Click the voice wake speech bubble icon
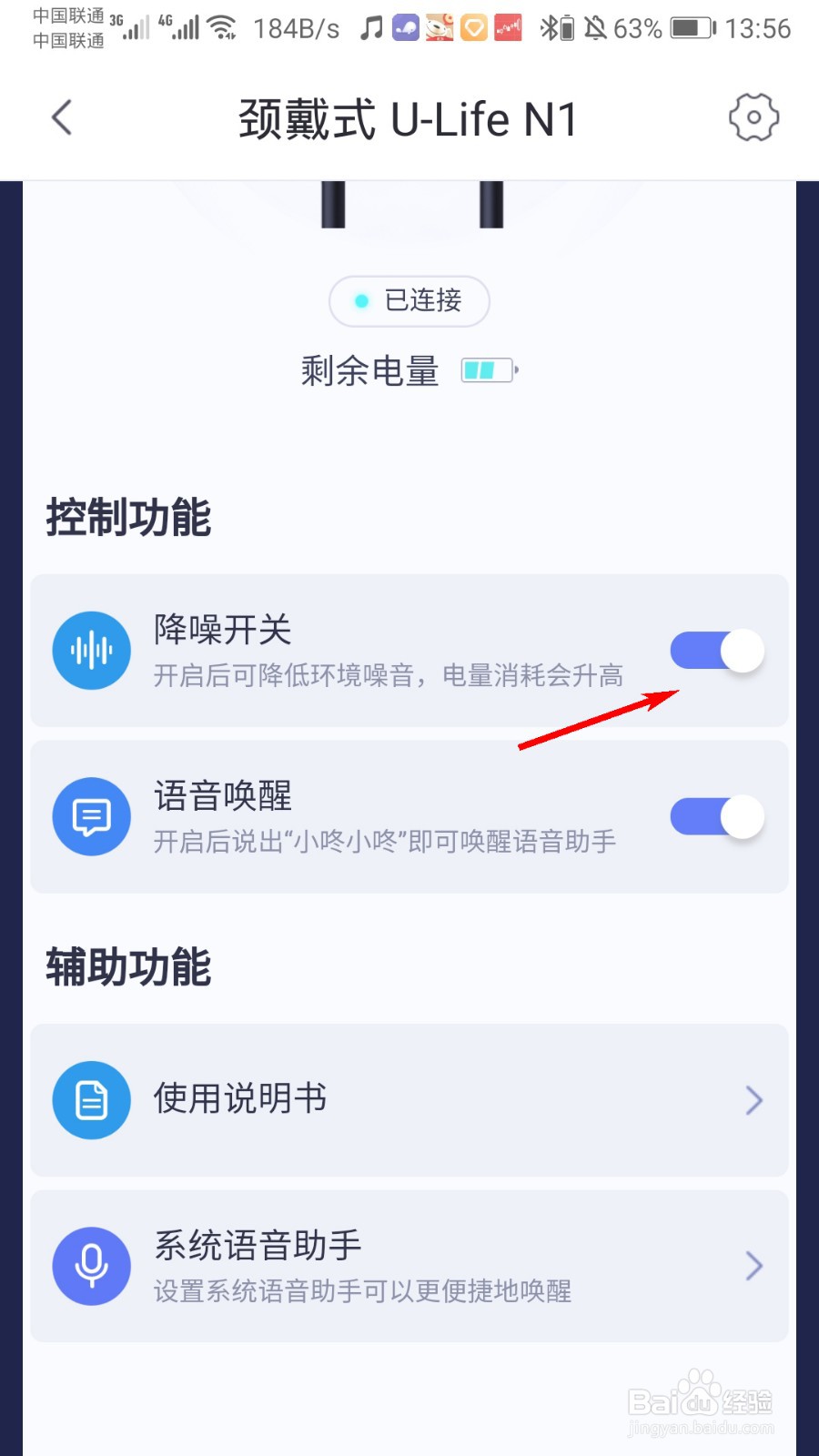This screenshot has height=1456, width=819. tap(91, 816)
